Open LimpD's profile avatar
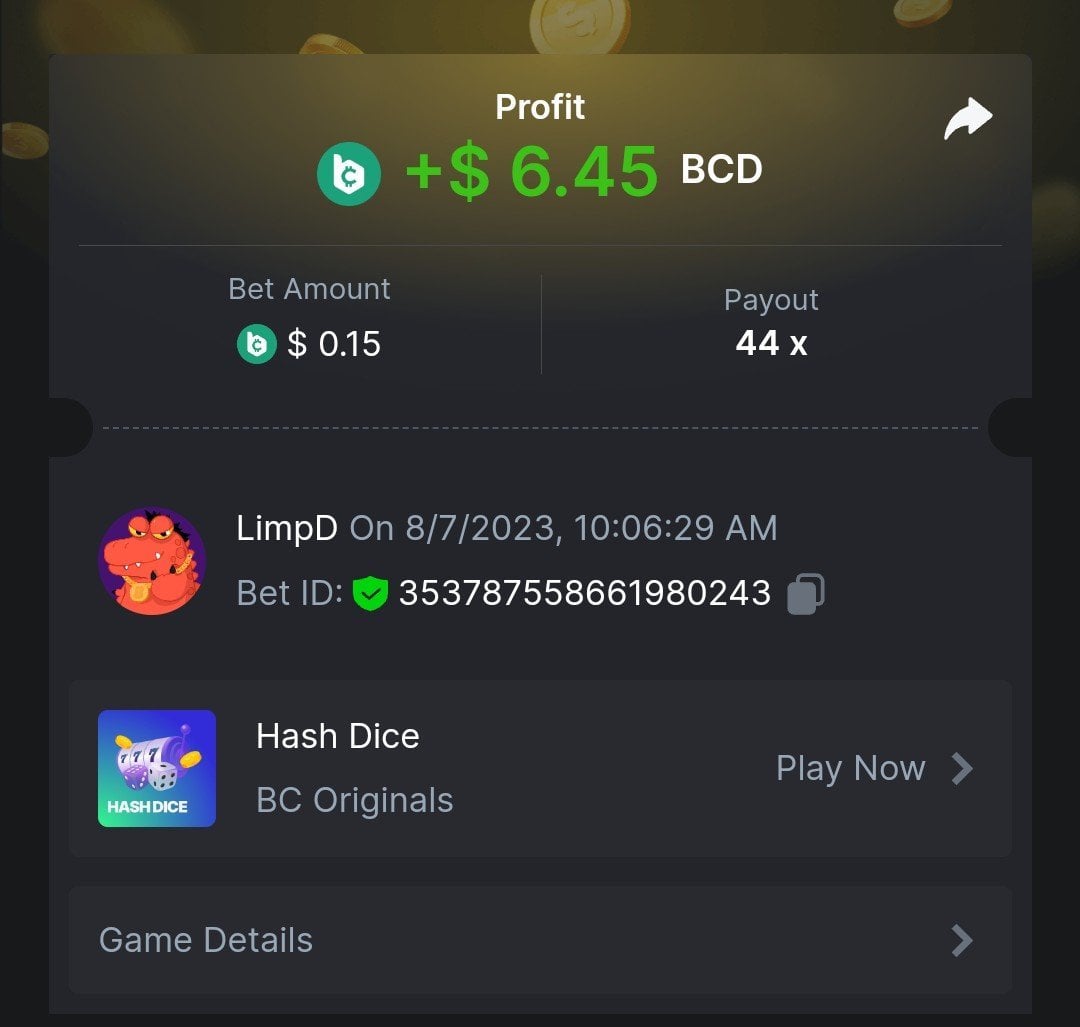The height and width of the screenshot is (1027, 1080). click(x=152, y=560)
